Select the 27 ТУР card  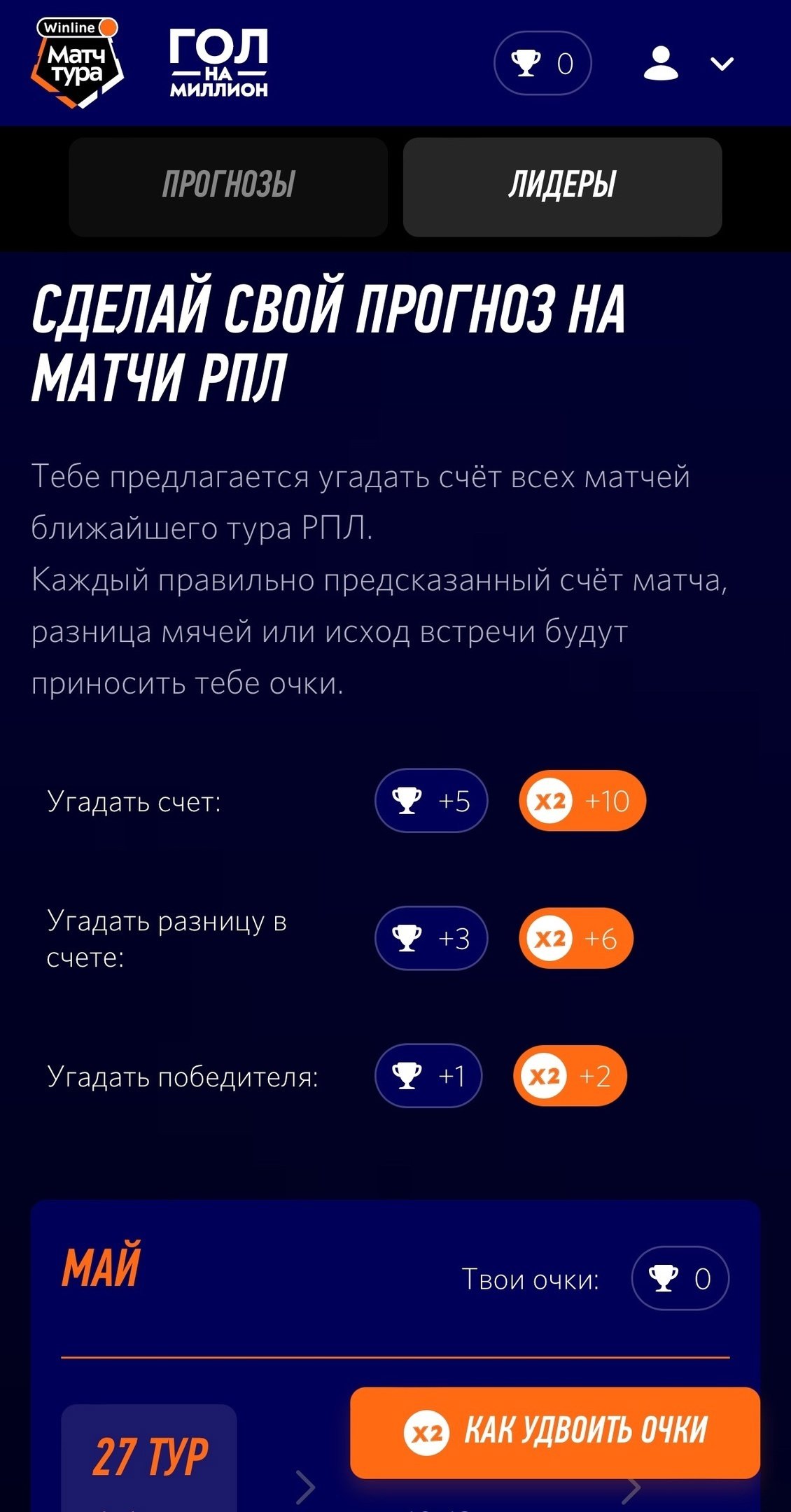[x=149, y=1459]
